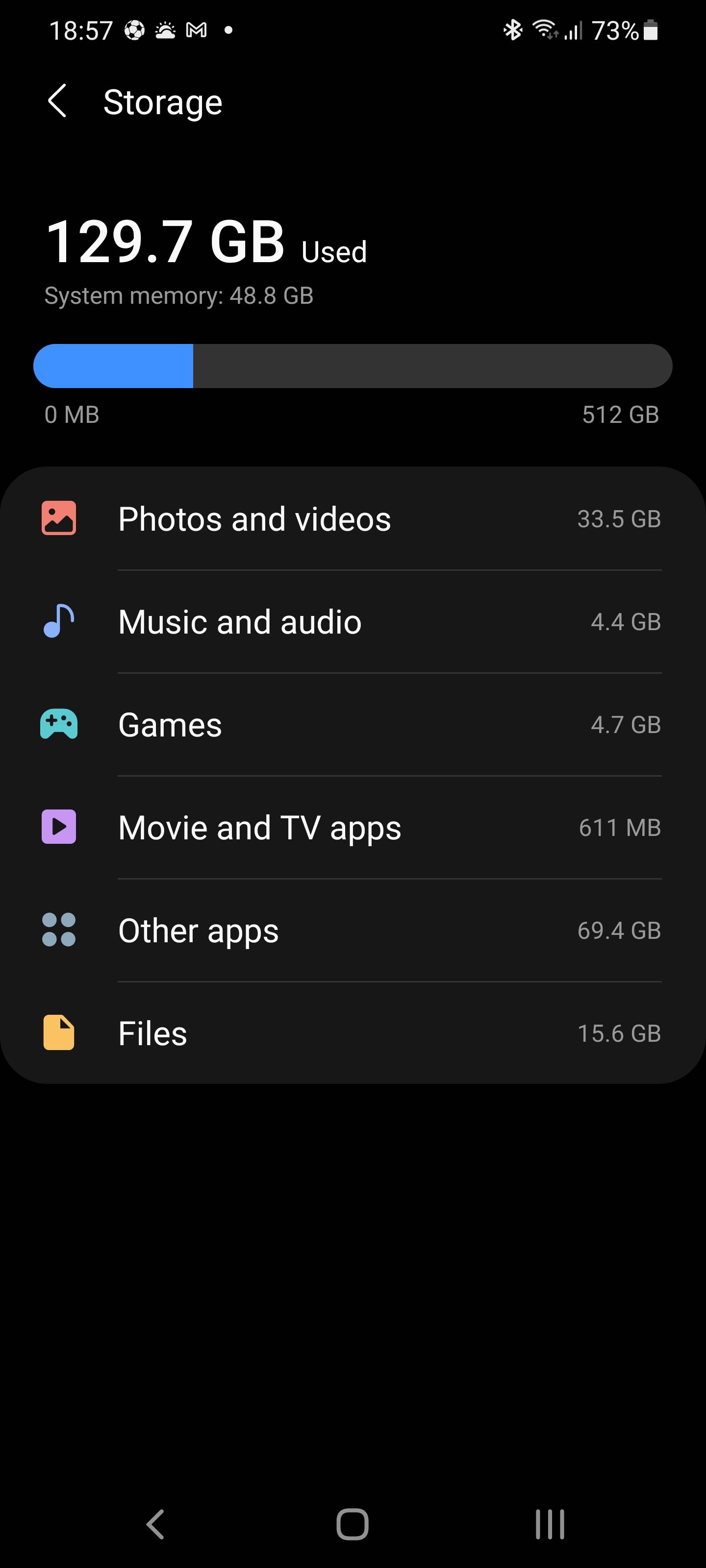
Task: Select the Other apps grid icon
Action: pyautogui.click(x=58, y=930)
